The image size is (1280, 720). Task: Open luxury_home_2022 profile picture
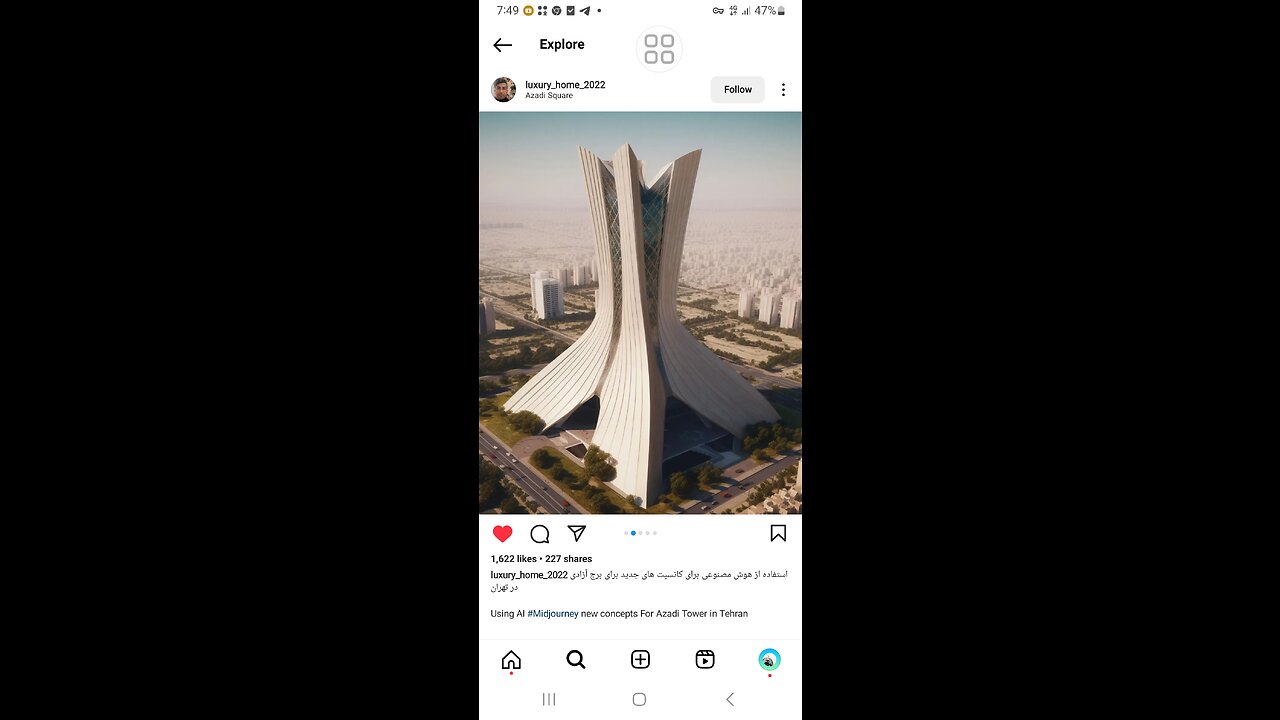click(503, 89)
